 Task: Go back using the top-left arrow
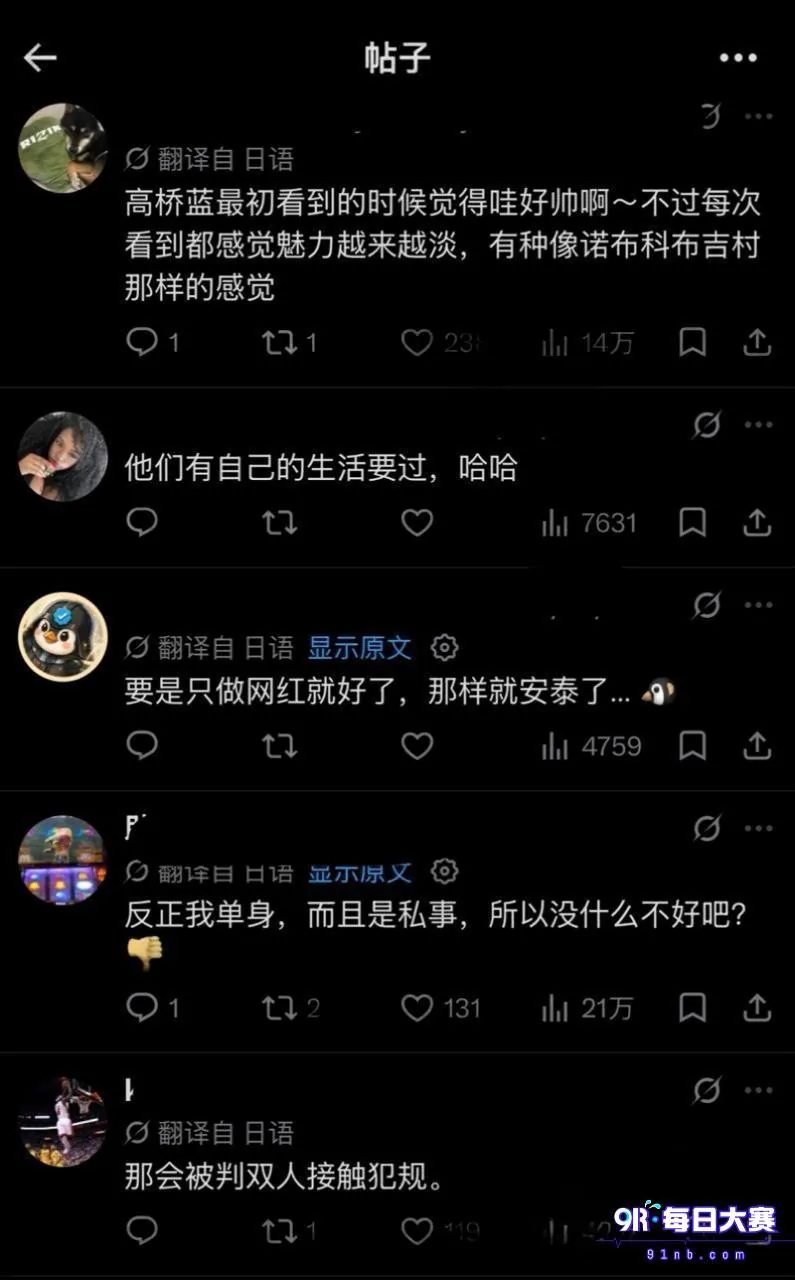[x=40, y=58]
